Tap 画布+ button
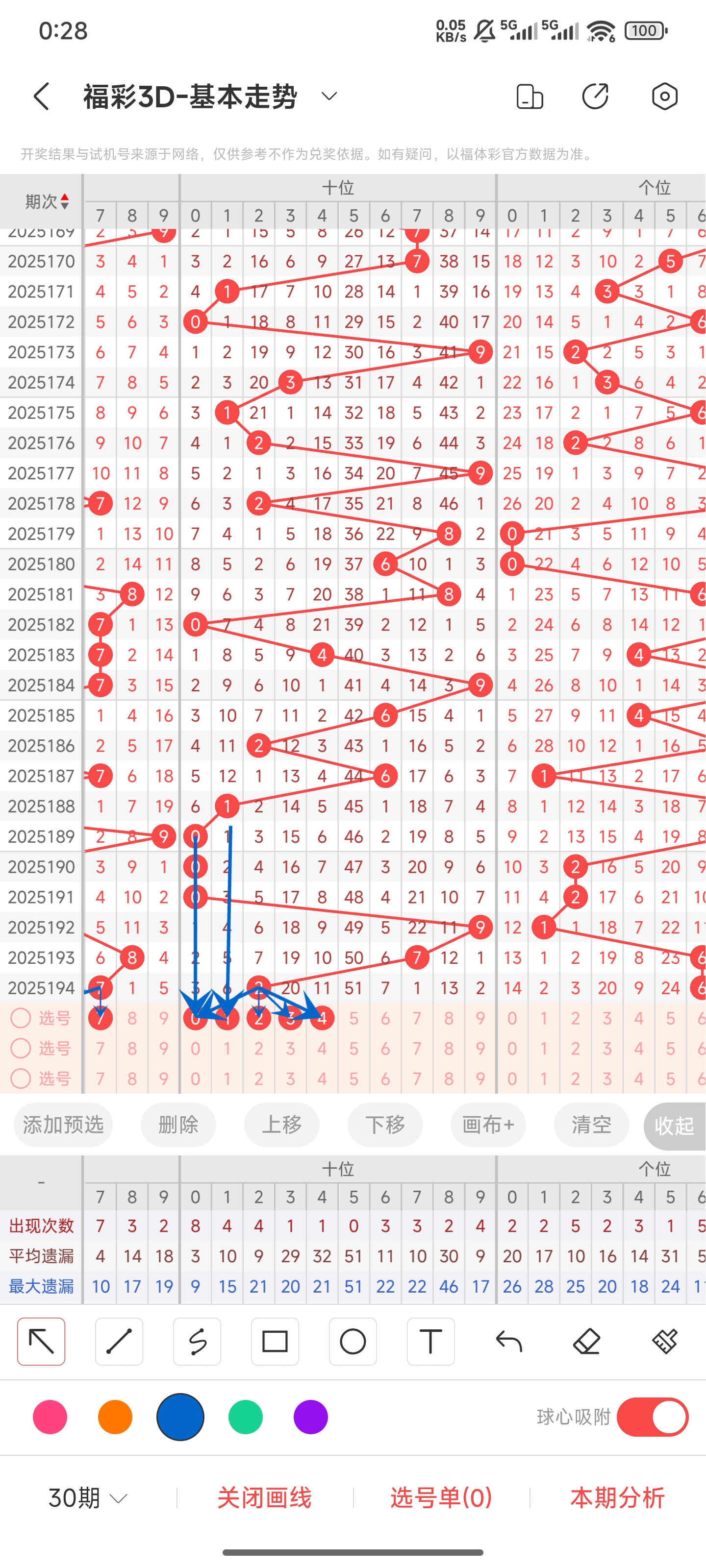The image size is (706, 1568). click(x=488, y=1124)
